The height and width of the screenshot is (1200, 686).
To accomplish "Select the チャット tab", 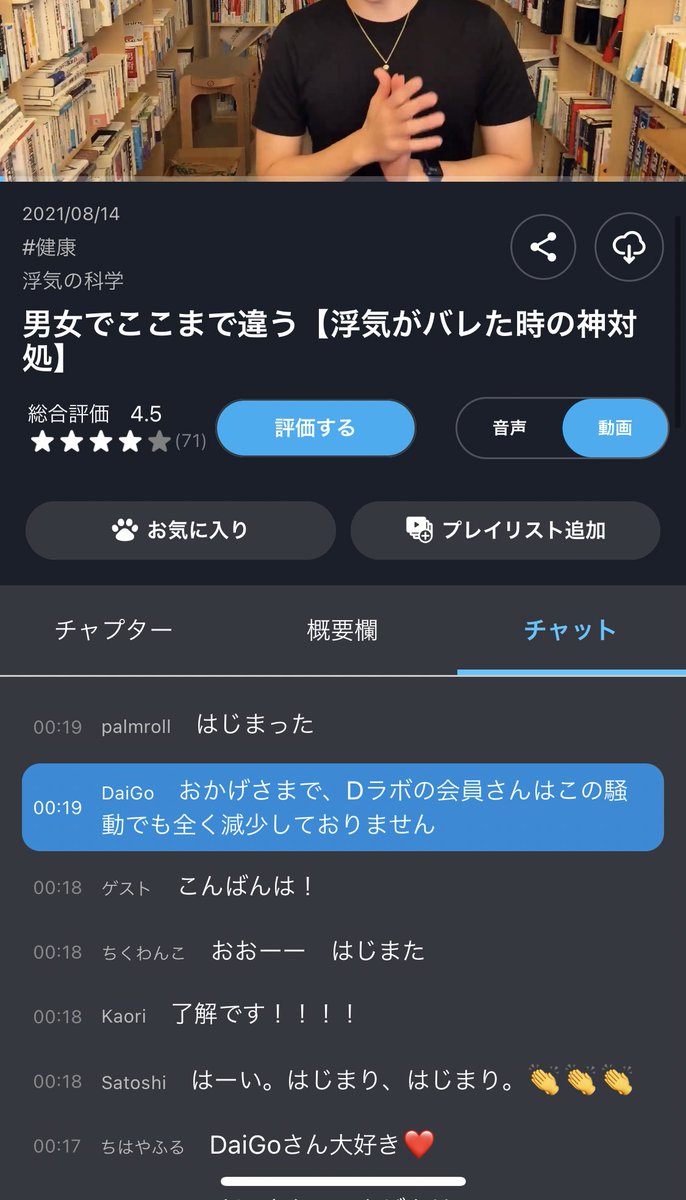I will click(x=570, y=629).
